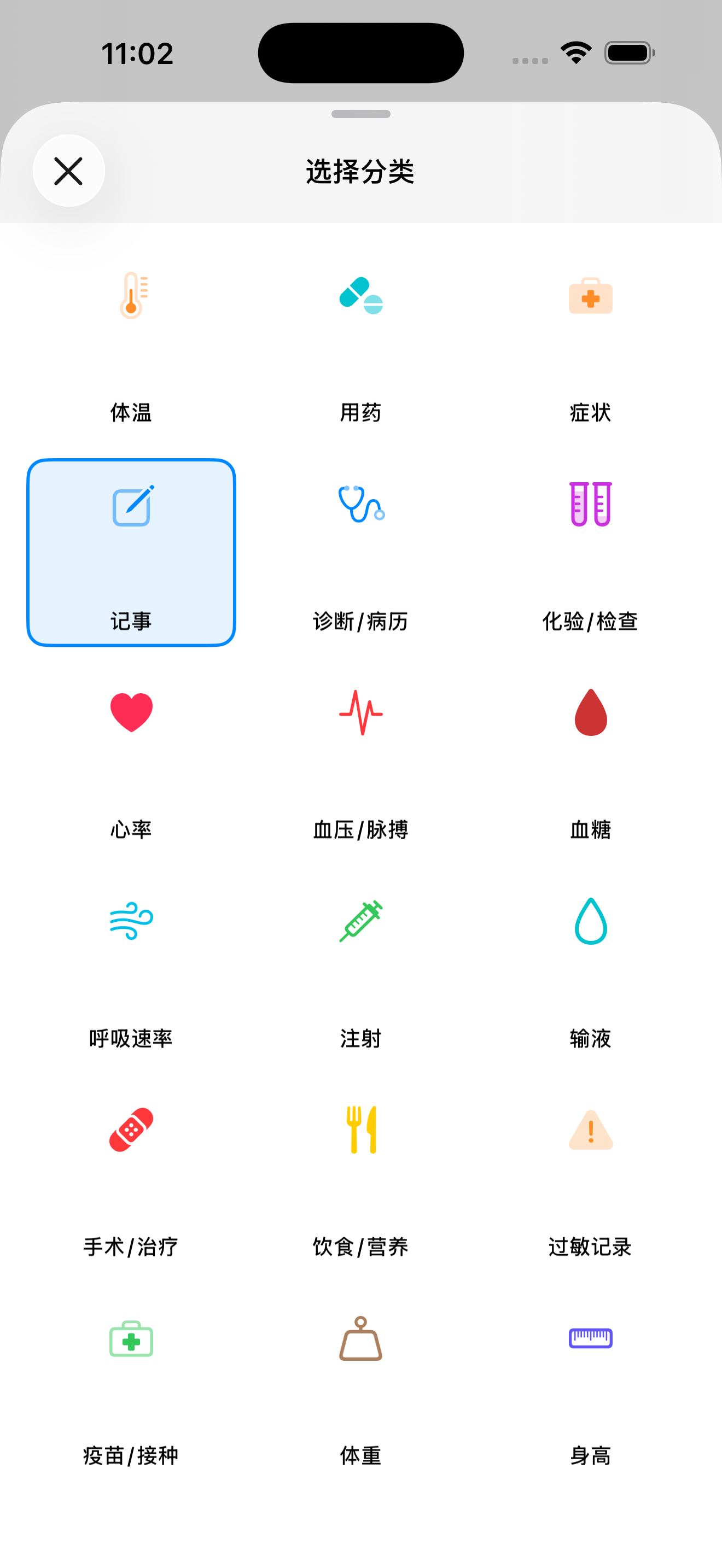Close the 选择分类 sheet
Screen dimensions: 722x1568
68,171
